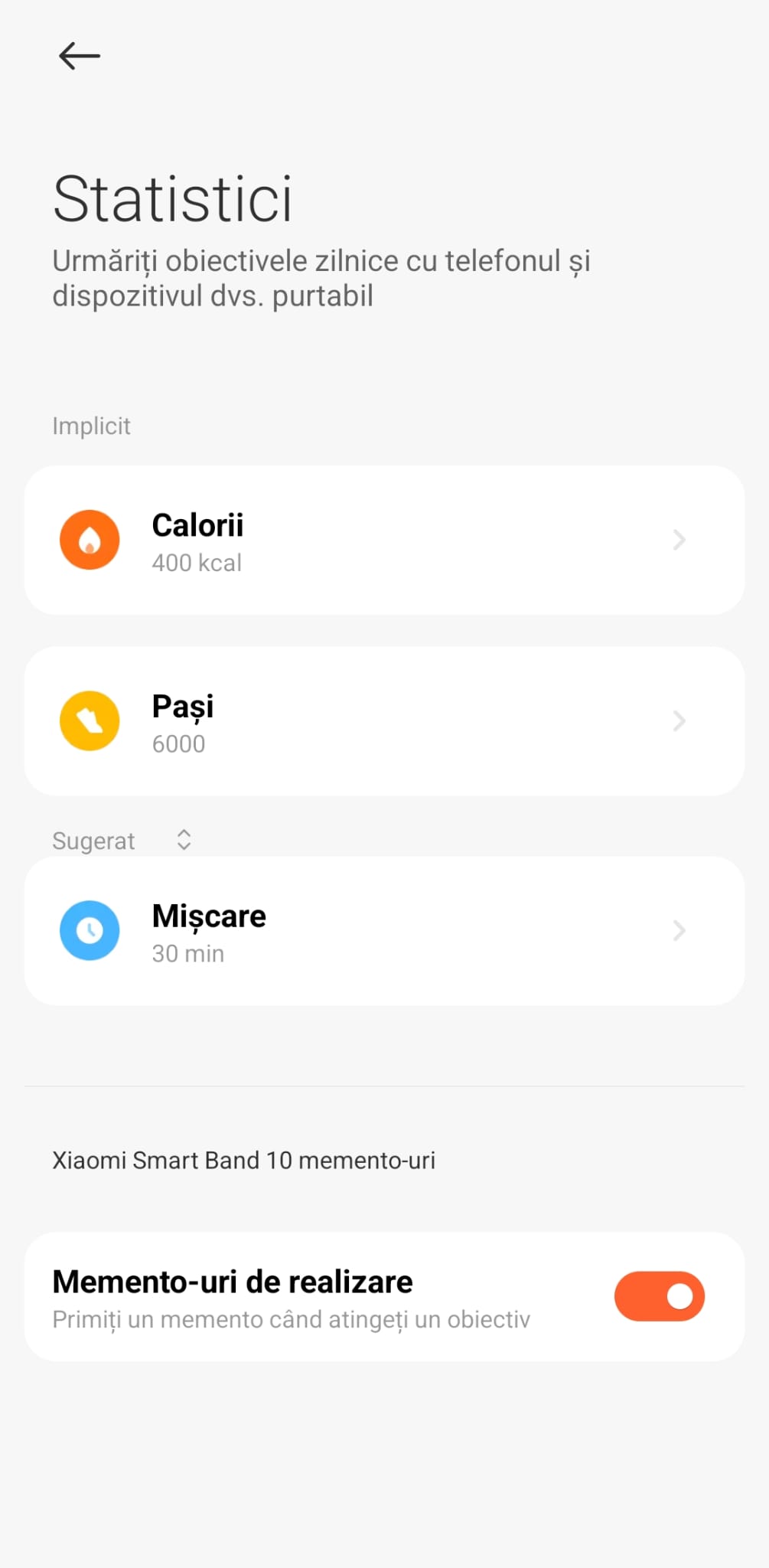Go back using the arrow icon

pos(80,56)
